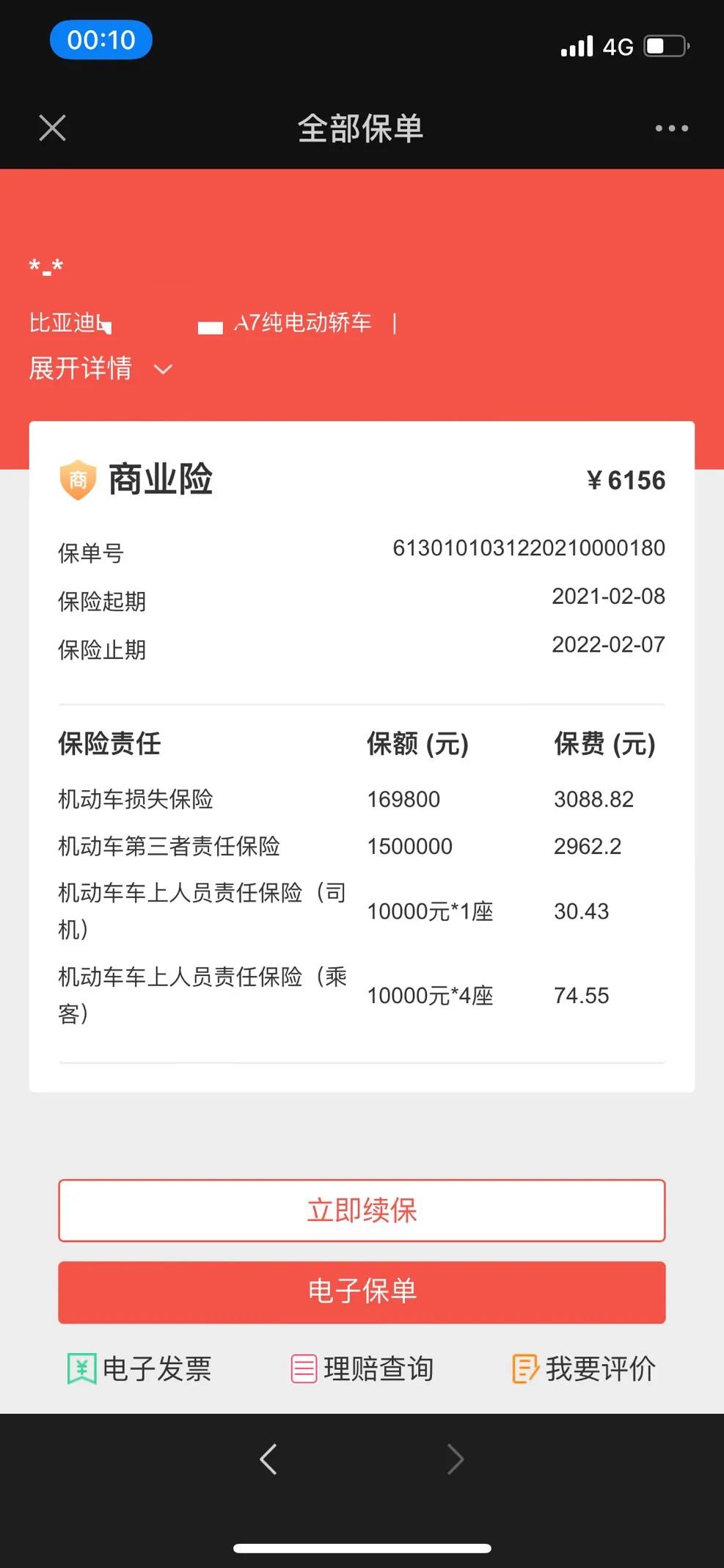Select the 全部保单 title bar

[362, 127]
